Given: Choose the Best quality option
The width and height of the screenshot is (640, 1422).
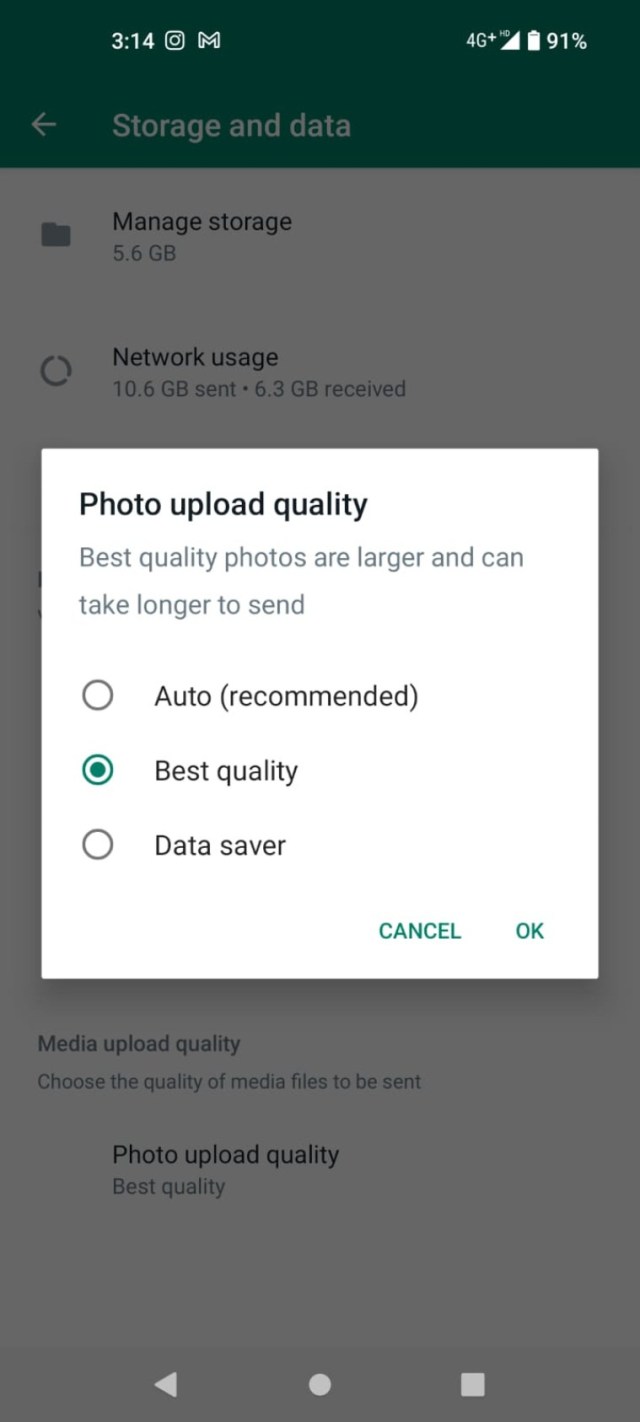Looking at the screenshot, I should click(98, 770).
